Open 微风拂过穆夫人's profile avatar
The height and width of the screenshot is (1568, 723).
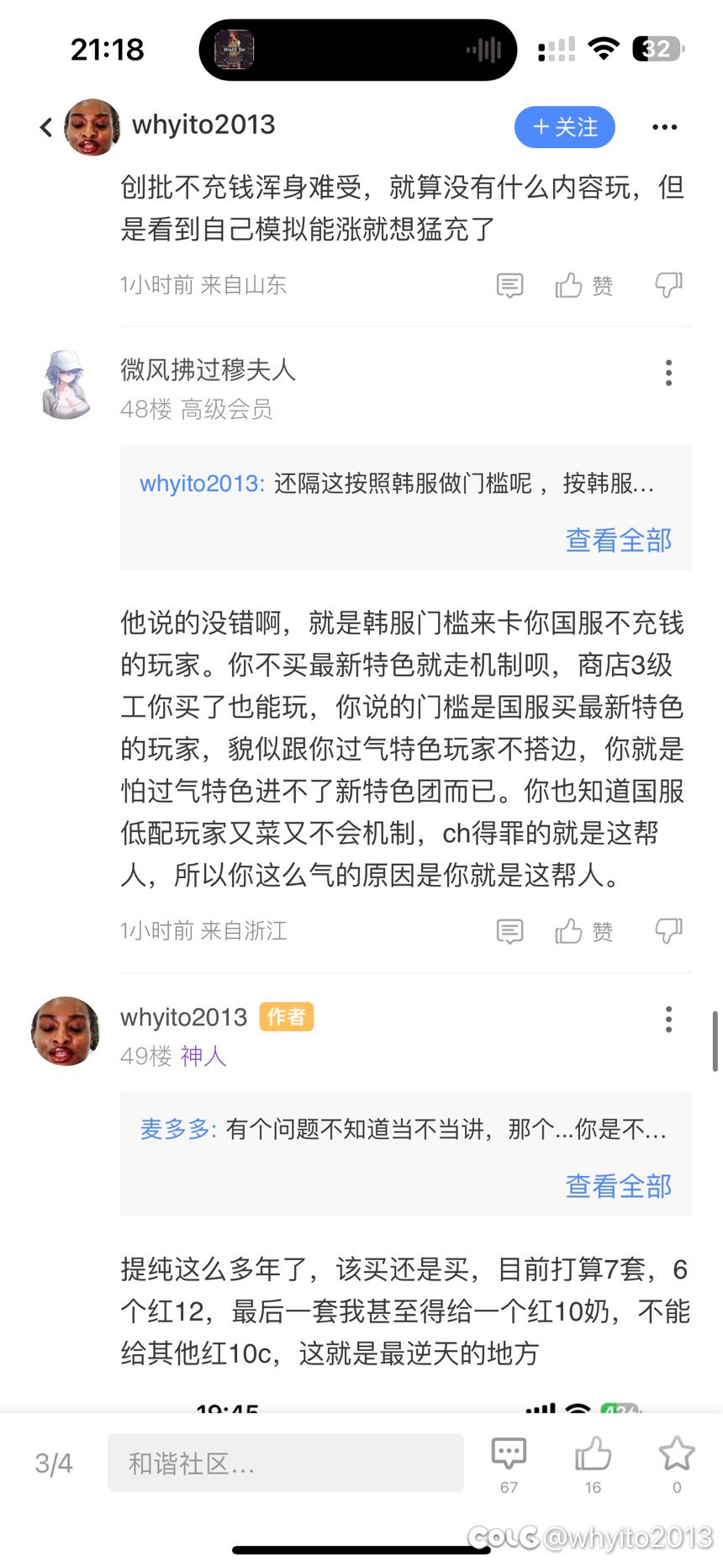pyautogui.click(x=66, y=384)
